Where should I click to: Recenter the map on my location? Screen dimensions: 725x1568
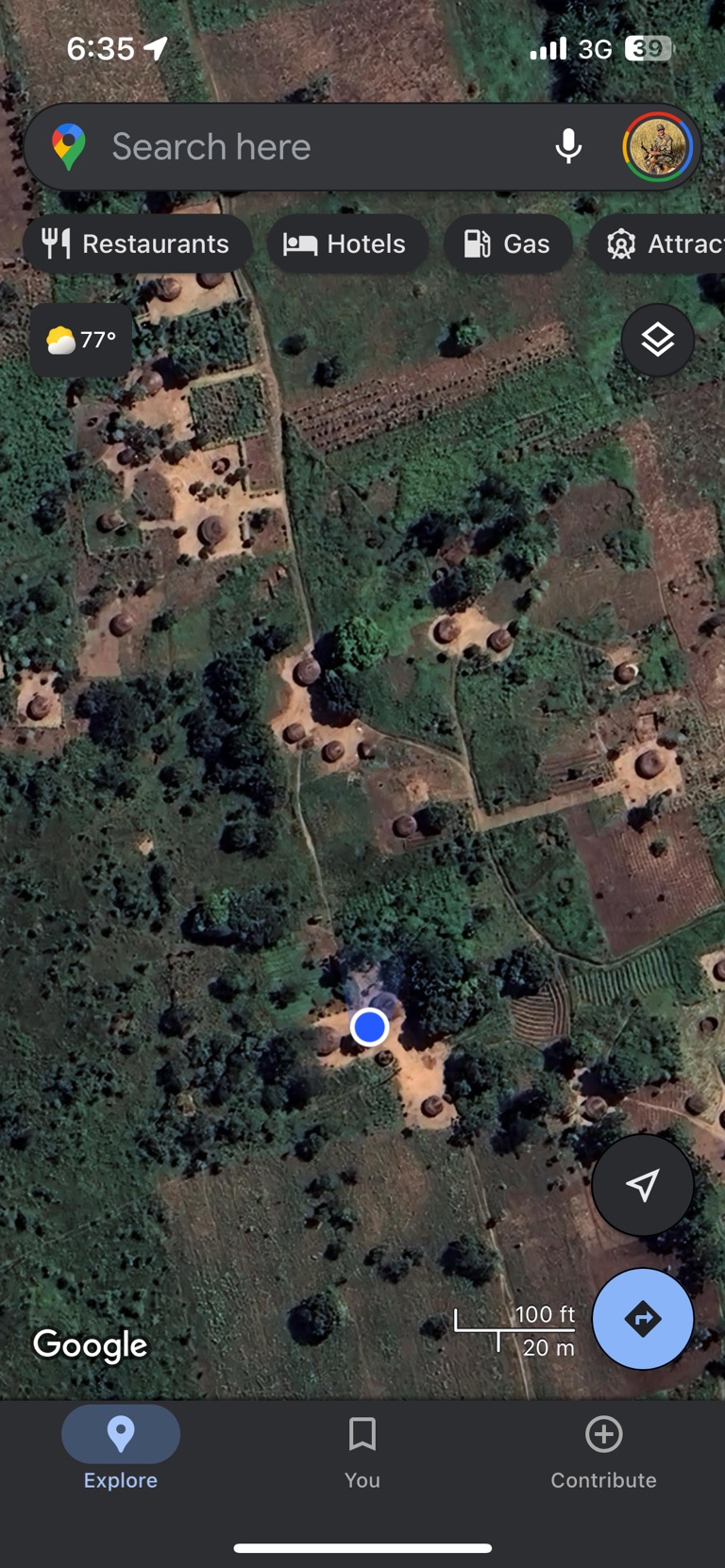pos(643,1185)
